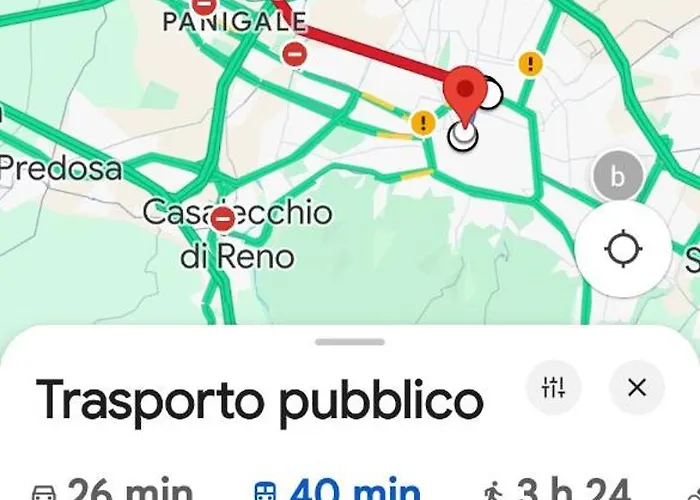Viewport: 700px width, 500px height.
Task: Open the "b" profile avatar
Action: 617,178
